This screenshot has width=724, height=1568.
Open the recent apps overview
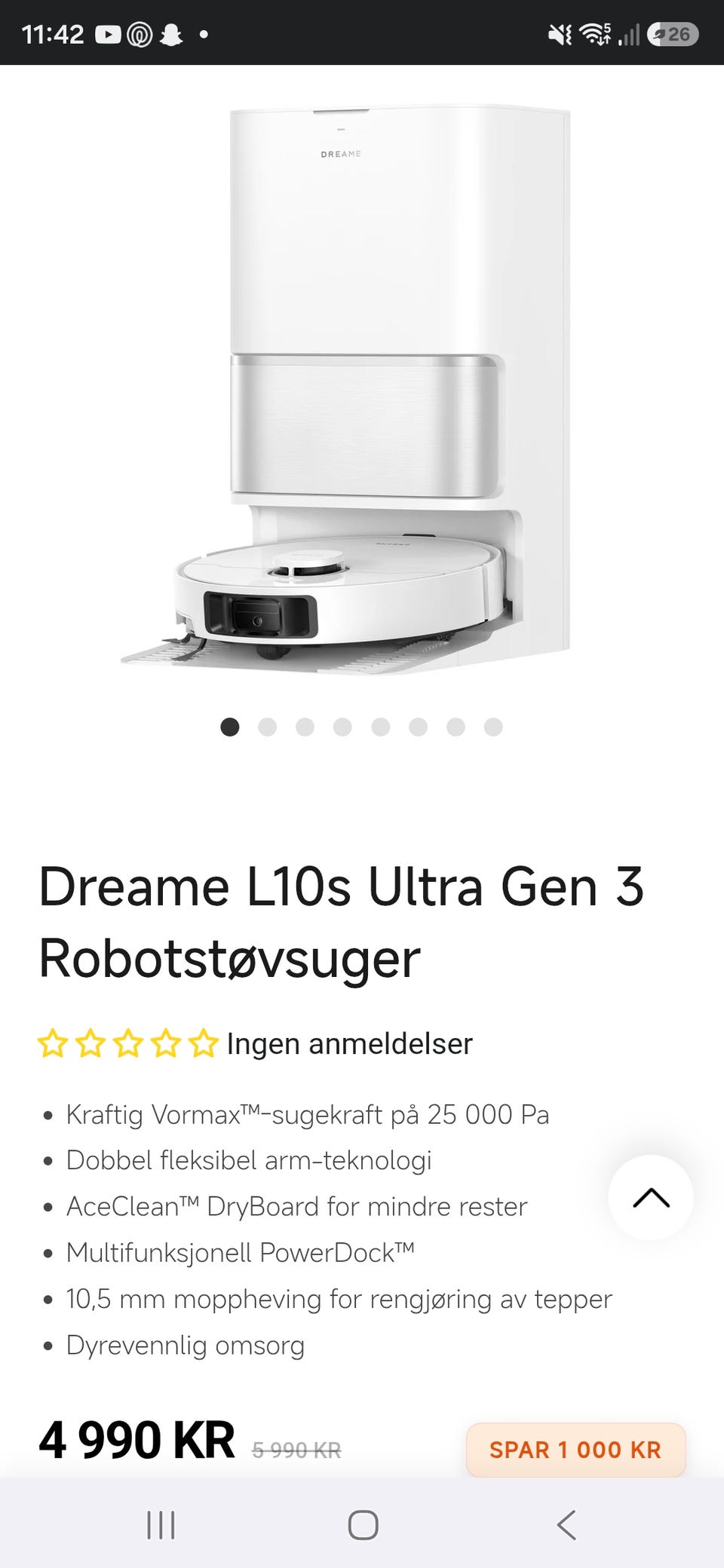[x=161, y=1524]
